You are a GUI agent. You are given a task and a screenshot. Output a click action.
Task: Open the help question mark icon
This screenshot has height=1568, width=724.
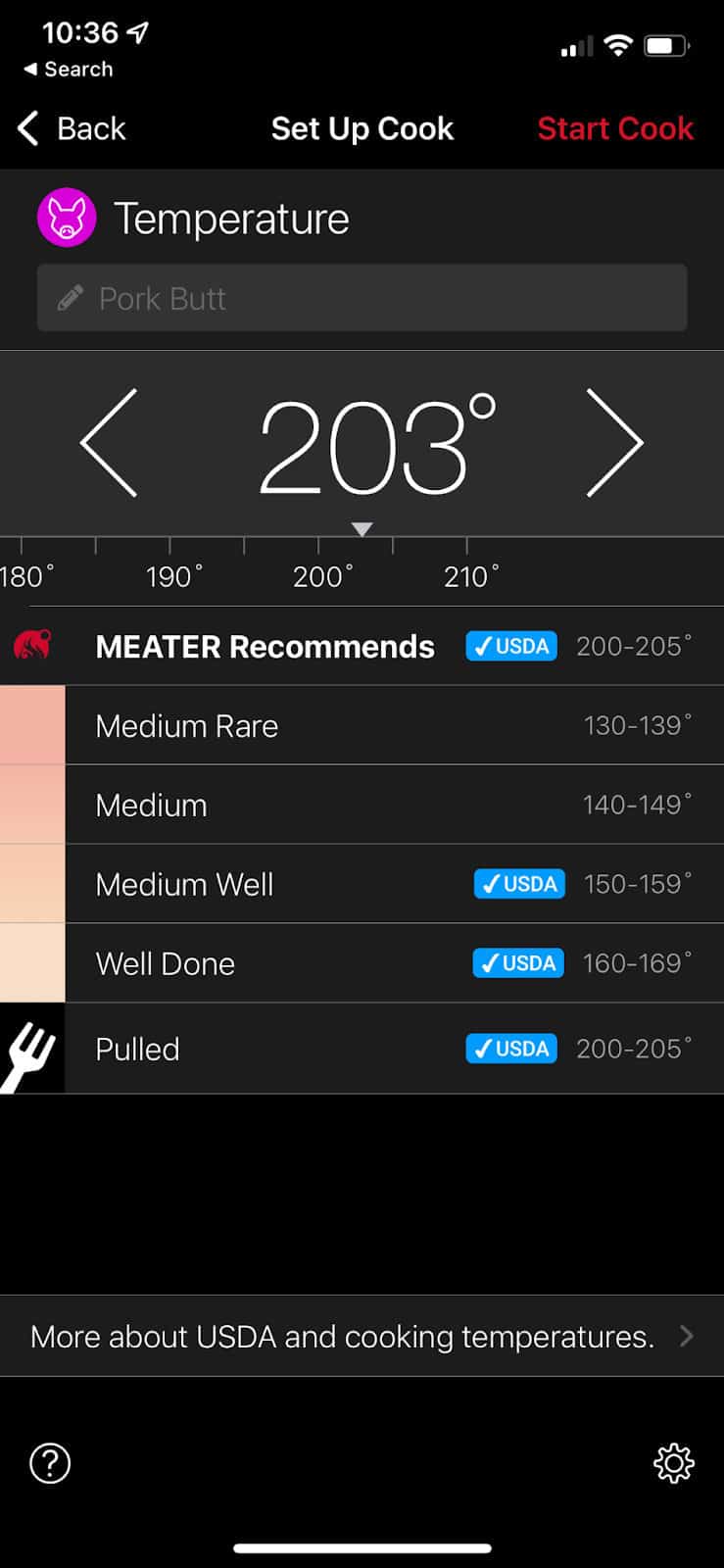pos(49,1463)
